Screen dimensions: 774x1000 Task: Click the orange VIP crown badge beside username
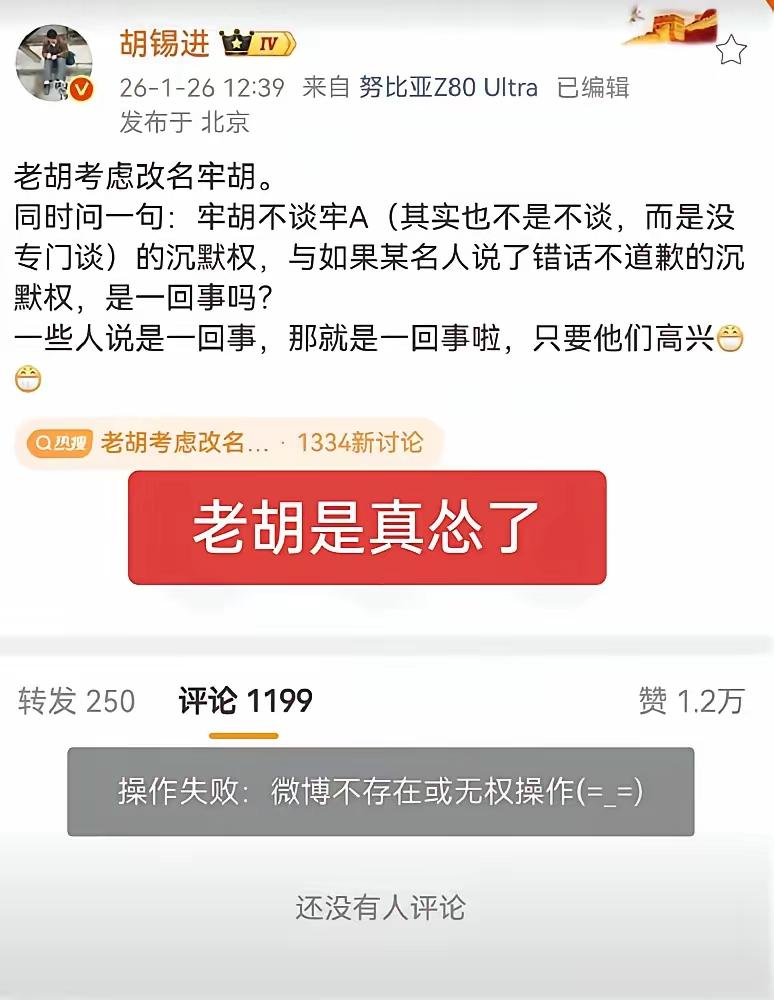[x=238, y=43]
